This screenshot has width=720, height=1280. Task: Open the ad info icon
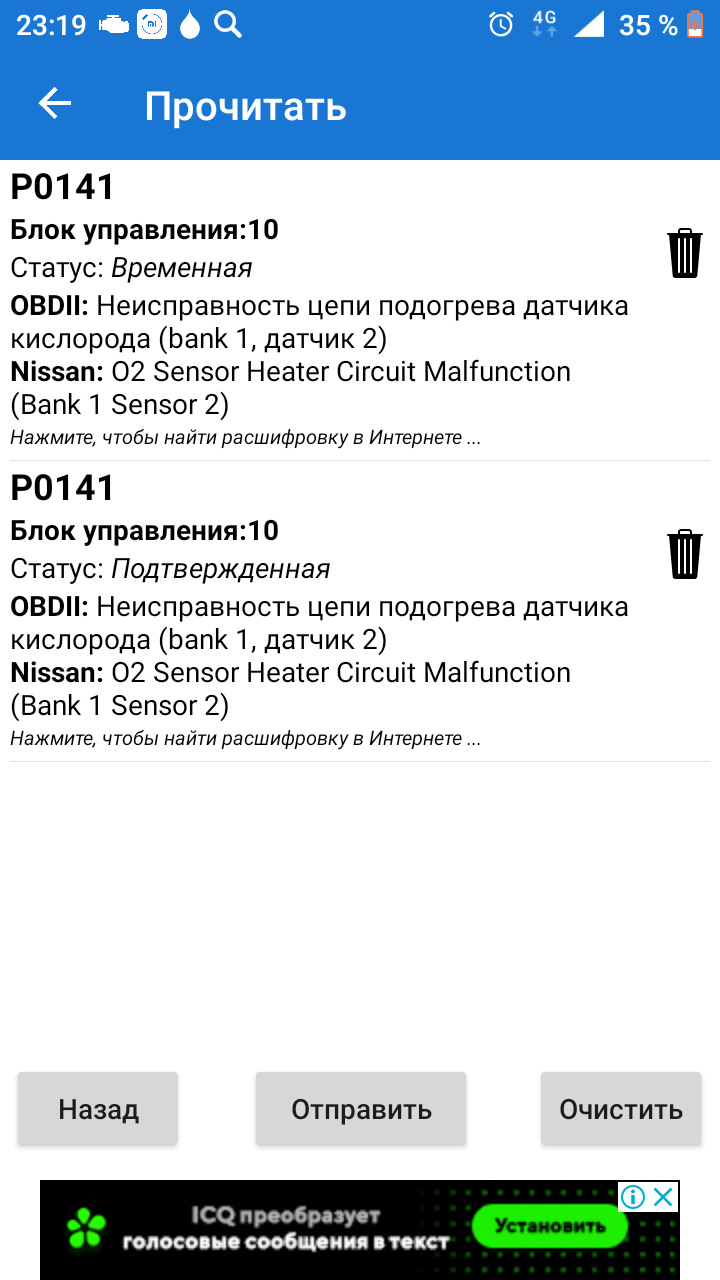pos(634,1197)
